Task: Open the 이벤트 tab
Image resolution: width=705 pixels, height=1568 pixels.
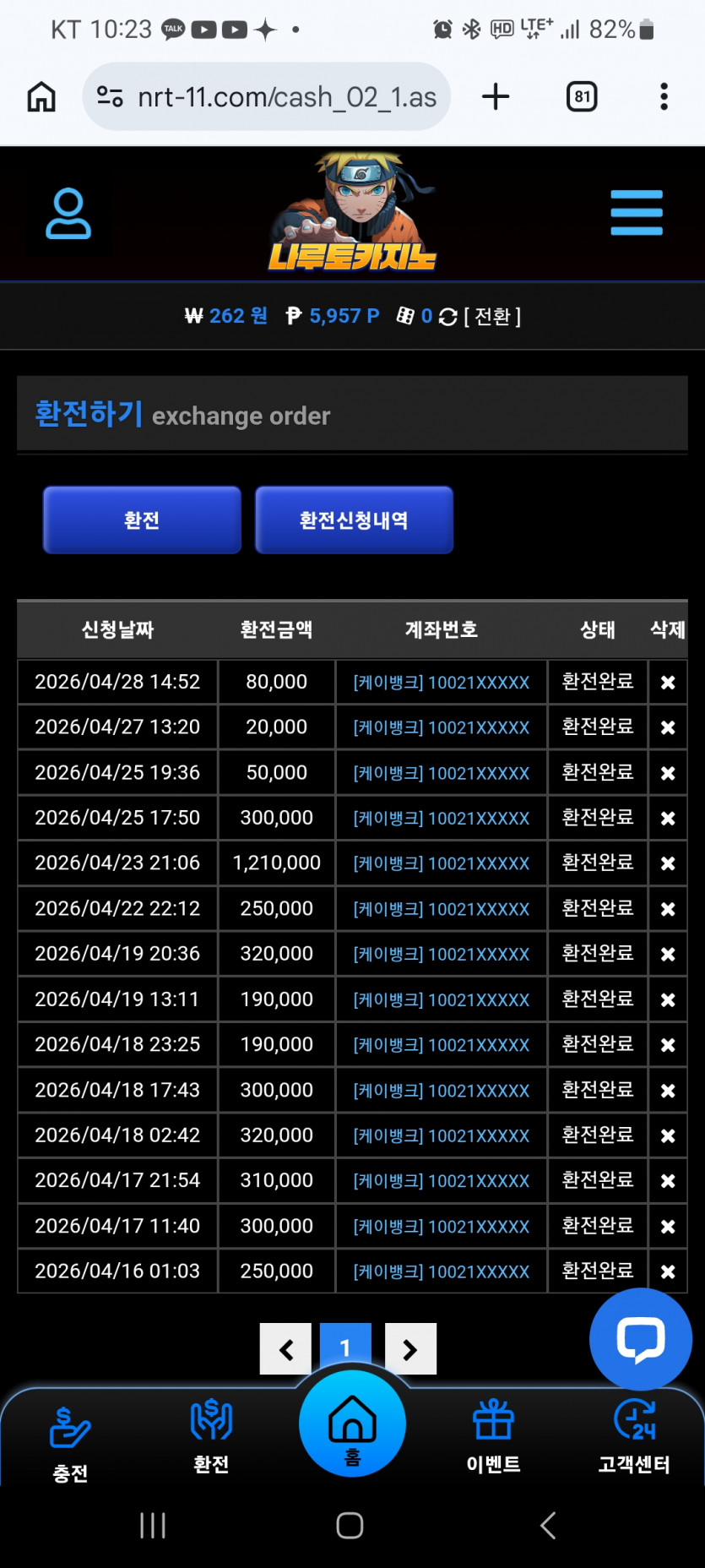Action: 493,1437
